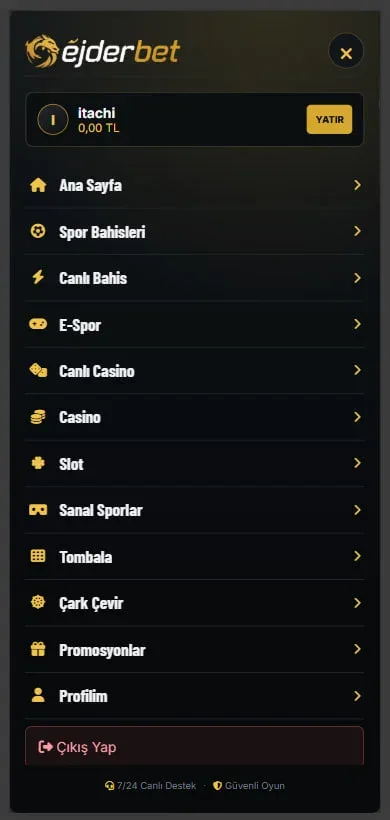View Promosyonlar

194,650
